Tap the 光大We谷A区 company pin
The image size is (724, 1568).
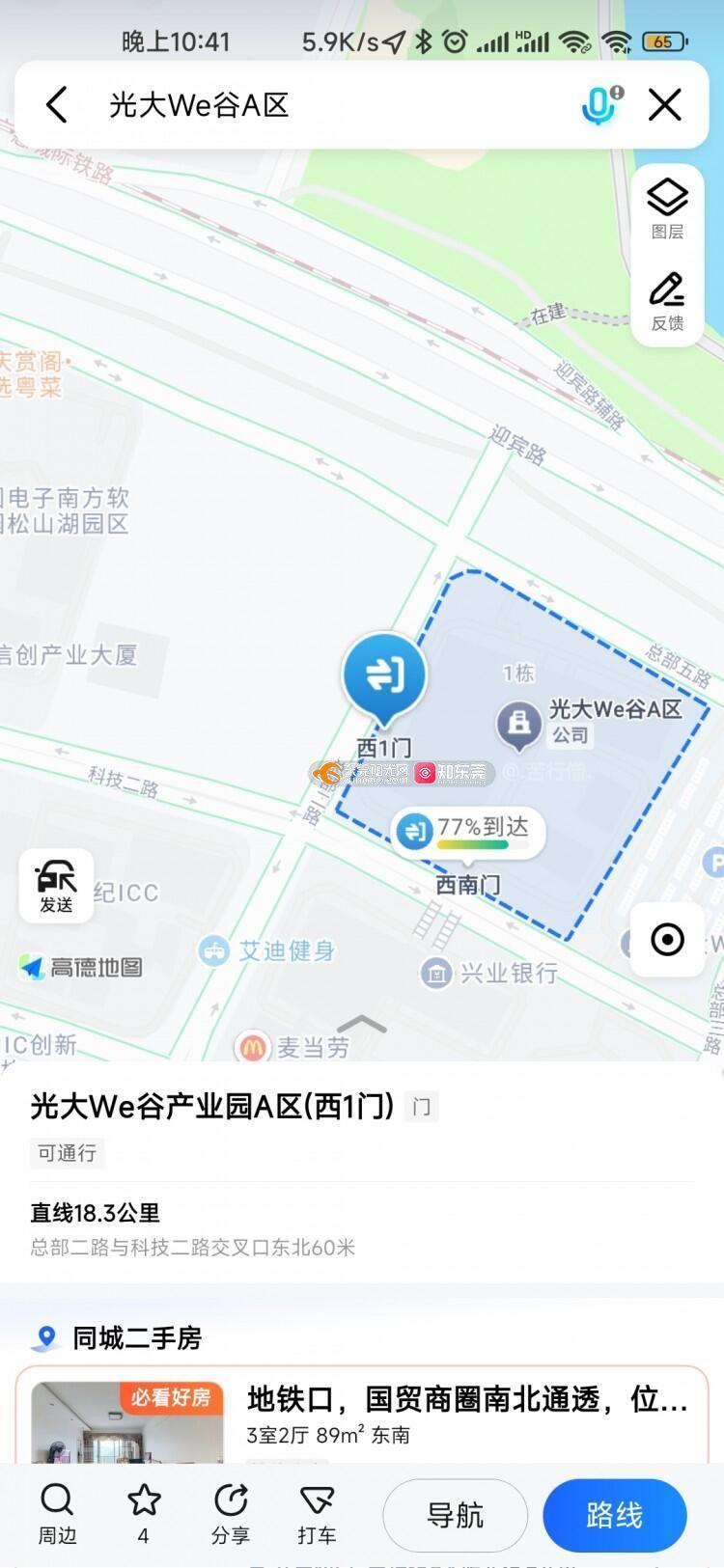(x=519, y=723)
